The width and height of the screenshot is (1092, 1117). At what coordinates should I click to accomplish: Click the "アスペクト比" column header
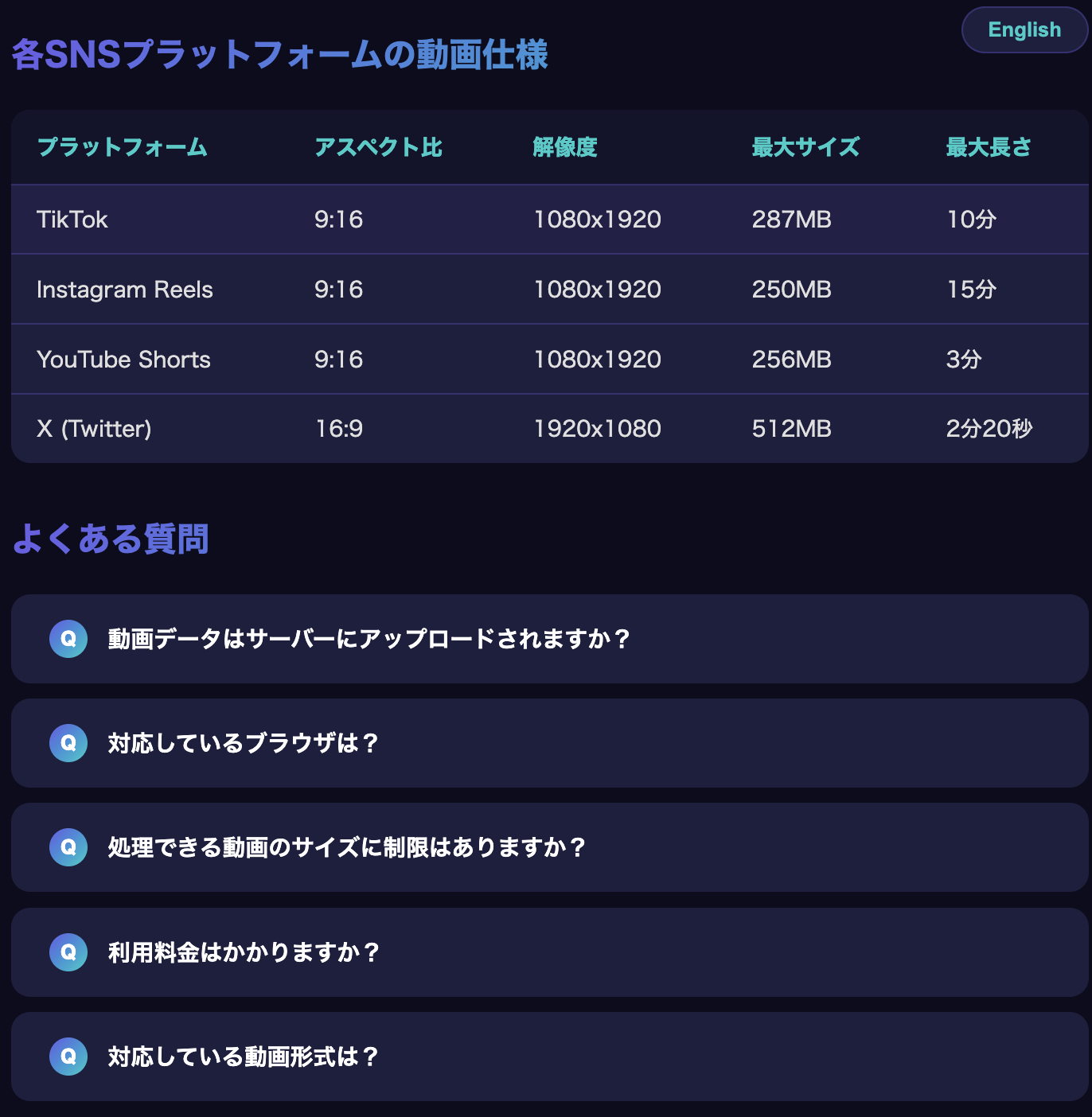(x=380, y=147)
